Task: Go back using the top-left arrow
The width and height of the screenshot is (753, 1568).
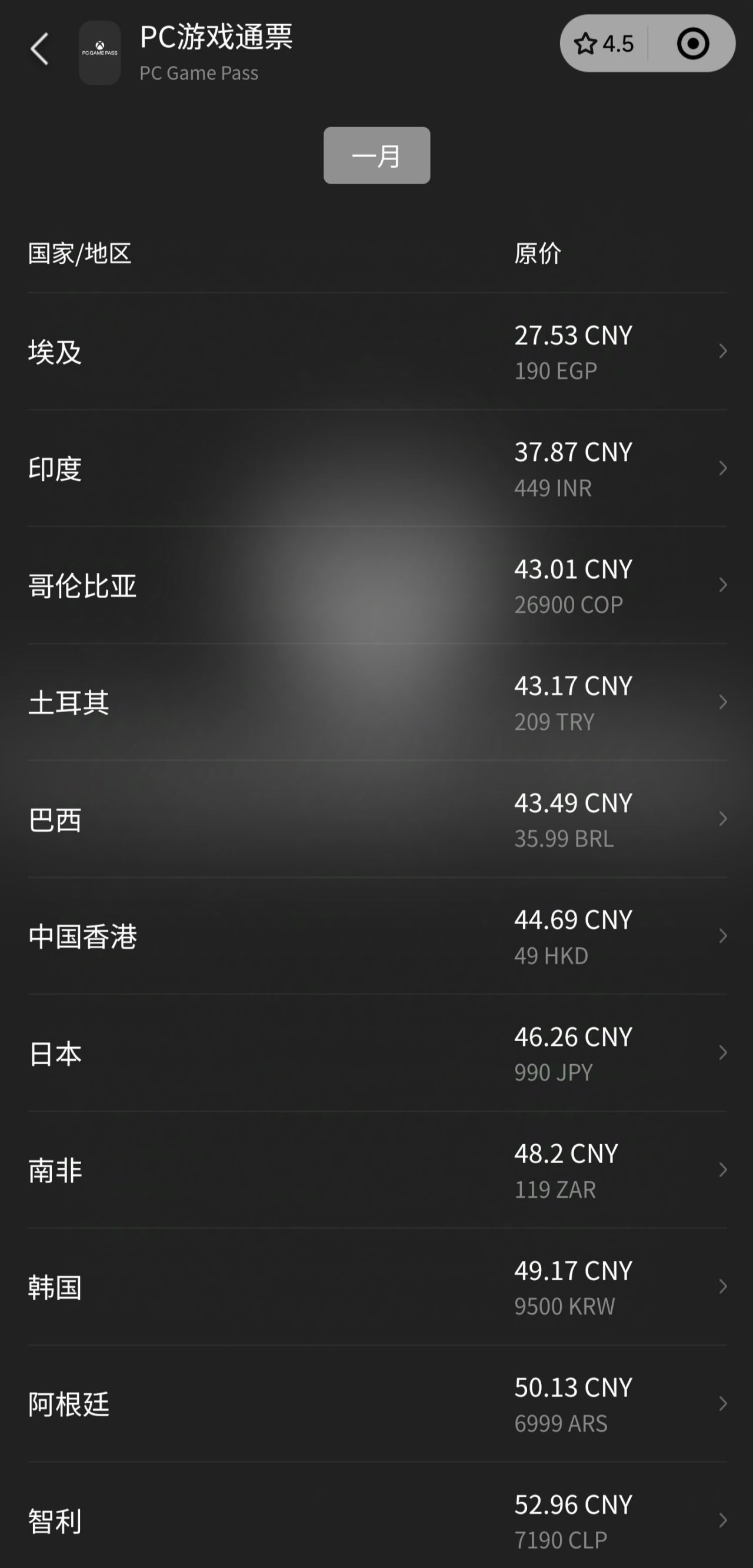Action: 39,49
